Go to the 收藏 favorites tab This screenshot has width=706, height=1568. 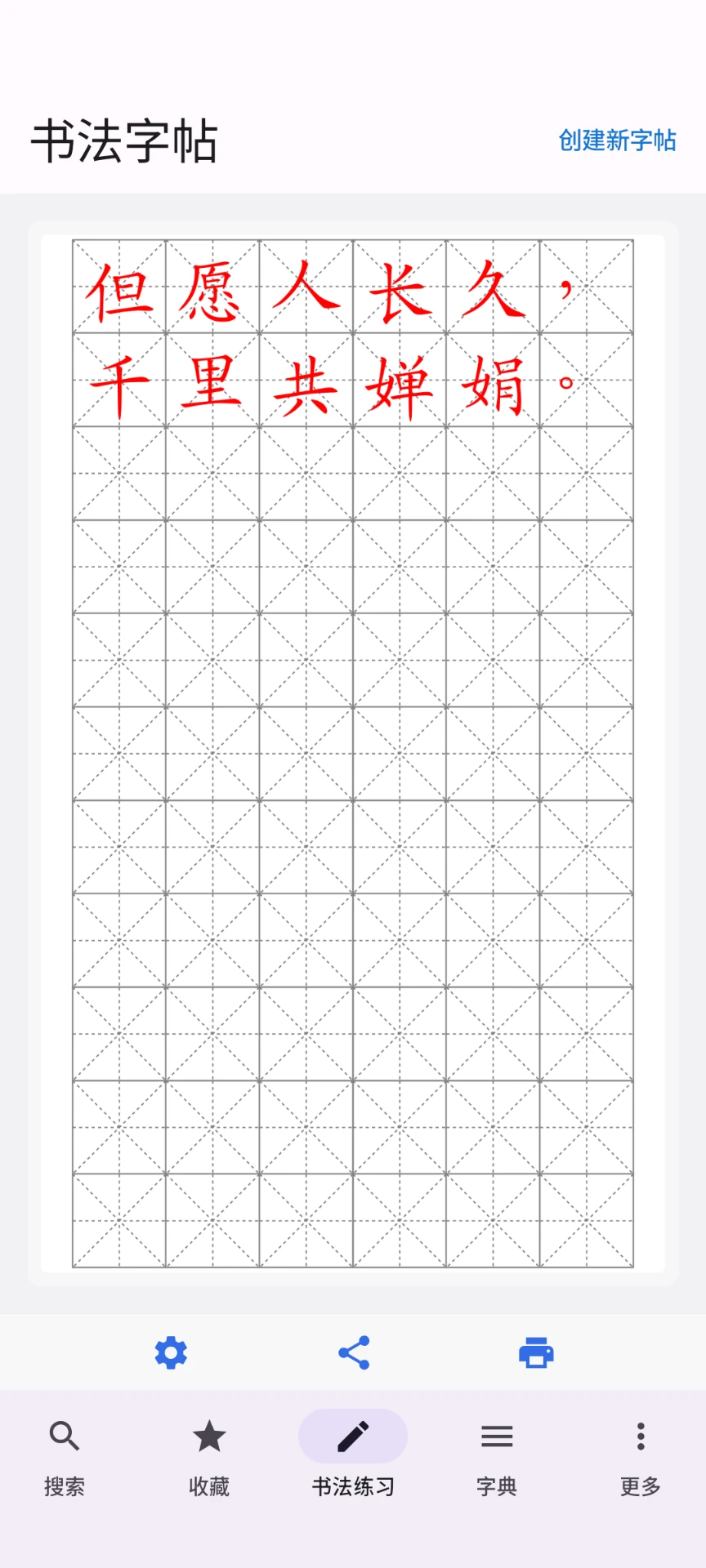point(209,1459)
